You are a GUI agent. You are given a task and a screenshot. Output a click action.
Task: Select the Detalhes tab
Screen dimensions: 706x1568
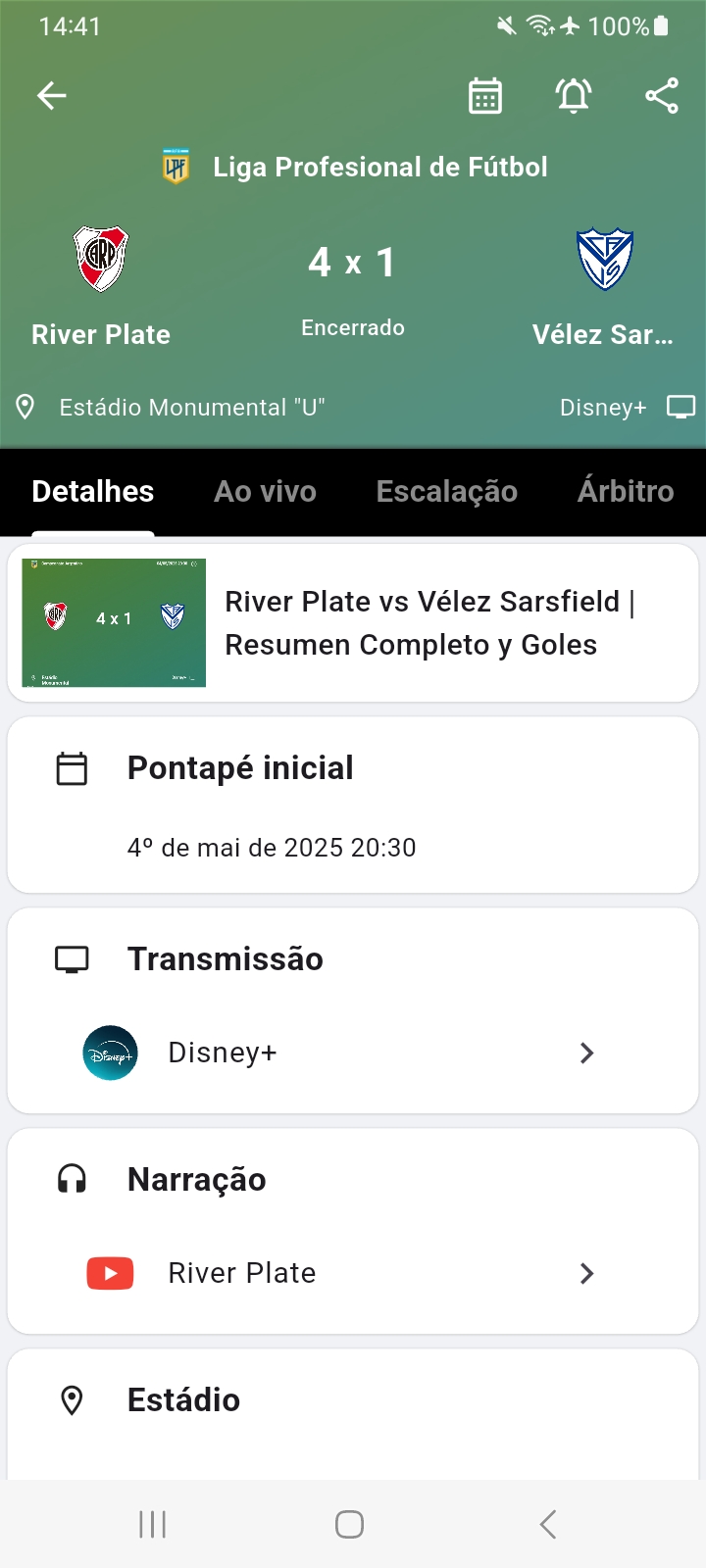[93, 491]
